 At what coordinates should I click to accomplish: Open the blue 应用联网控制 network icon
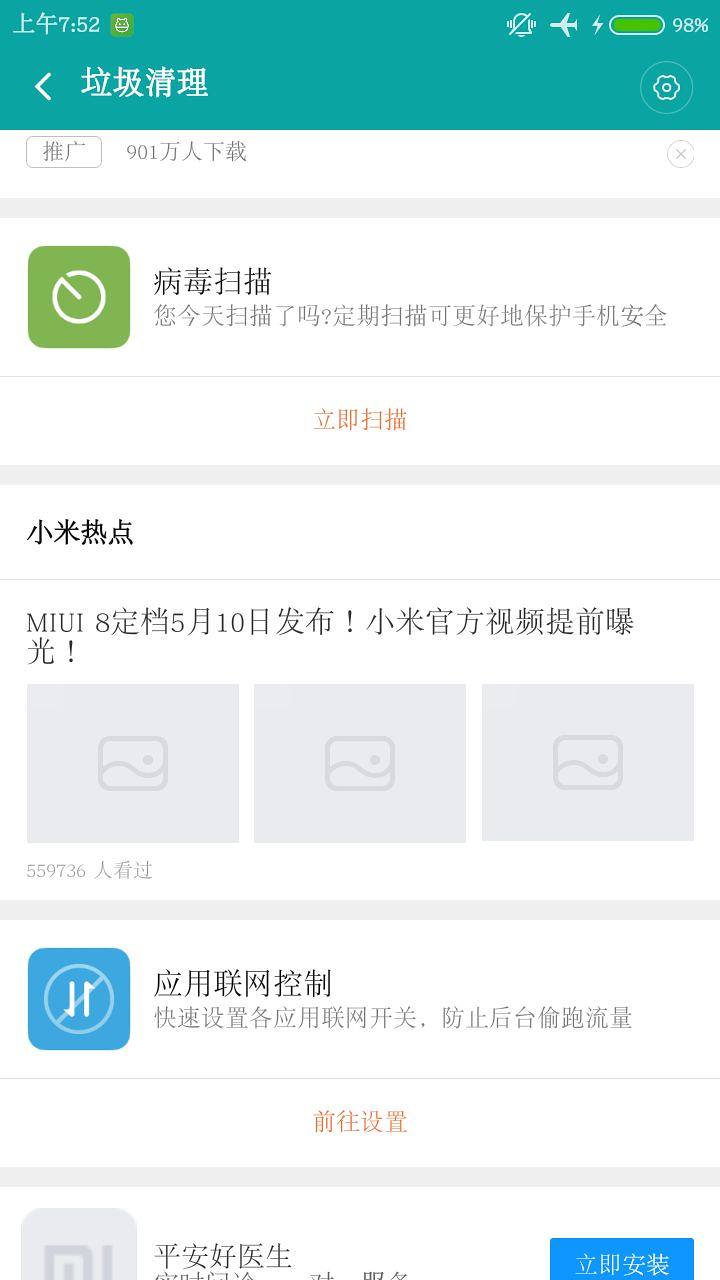click(79, 998)
